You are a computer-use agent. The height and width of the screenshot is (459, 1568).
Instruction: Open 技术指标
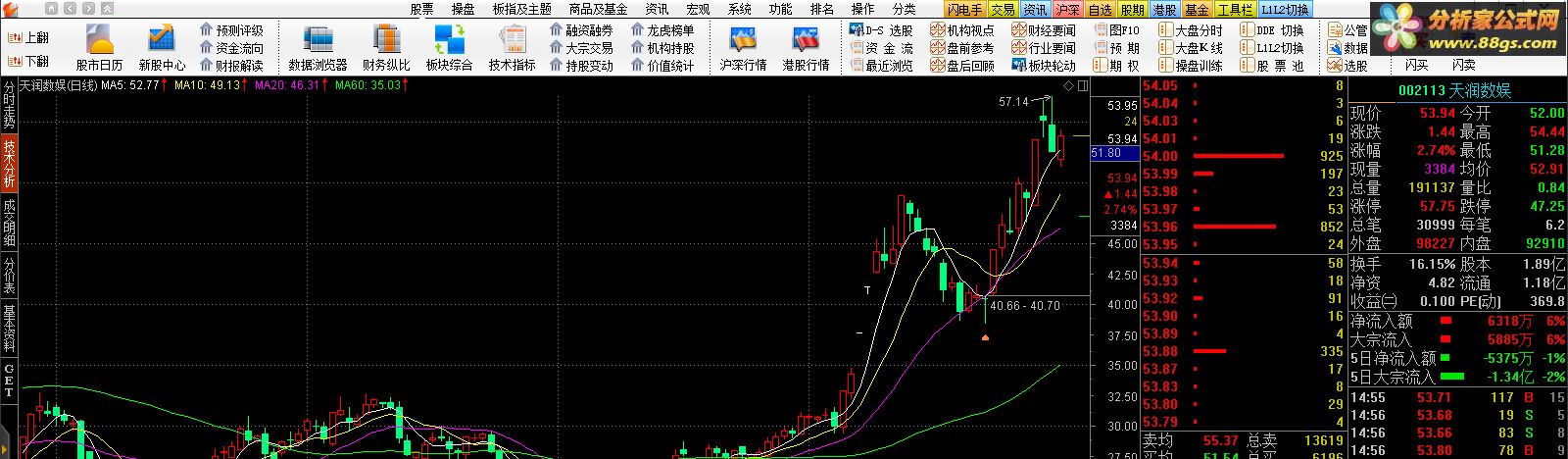point(512,49)
